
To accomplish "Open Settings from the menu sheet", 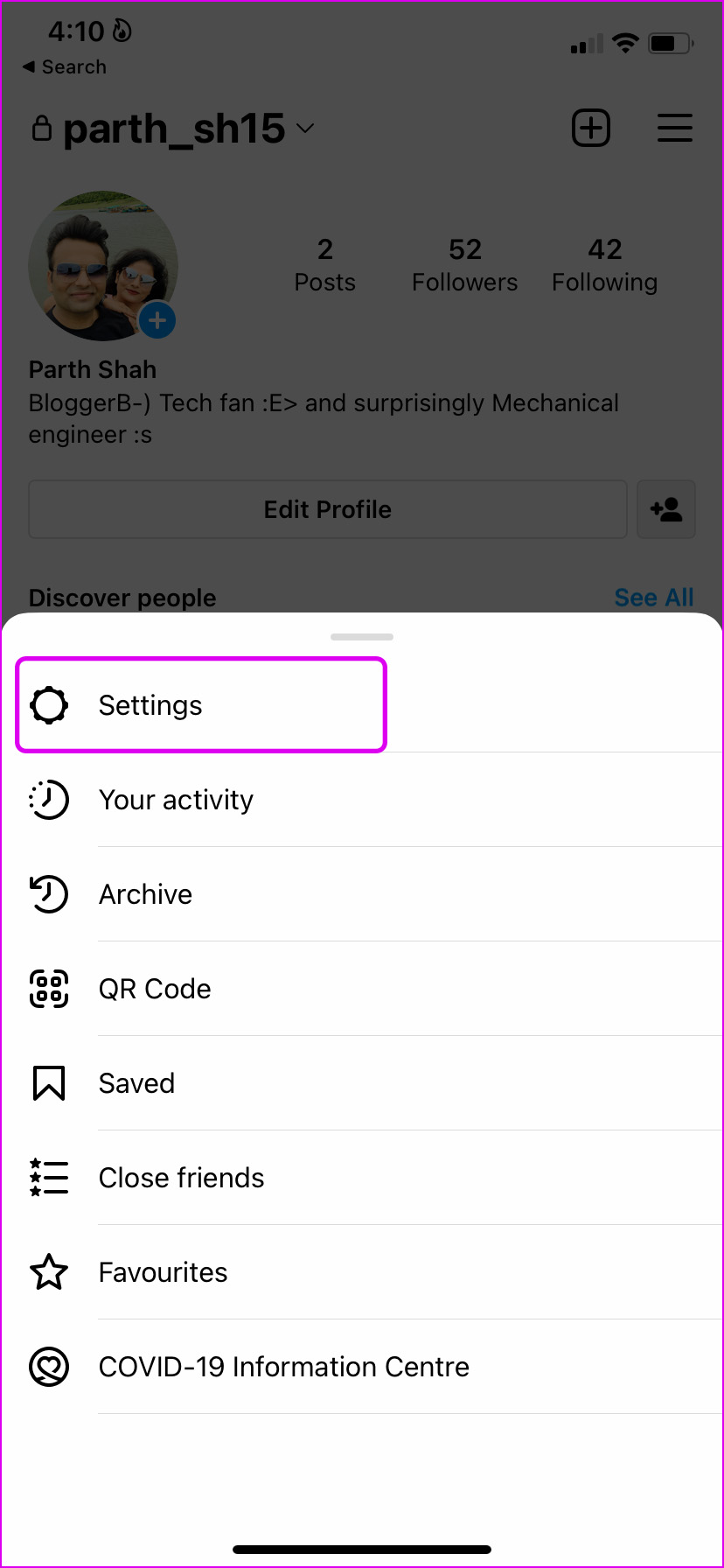I will (x=362, y=705).
